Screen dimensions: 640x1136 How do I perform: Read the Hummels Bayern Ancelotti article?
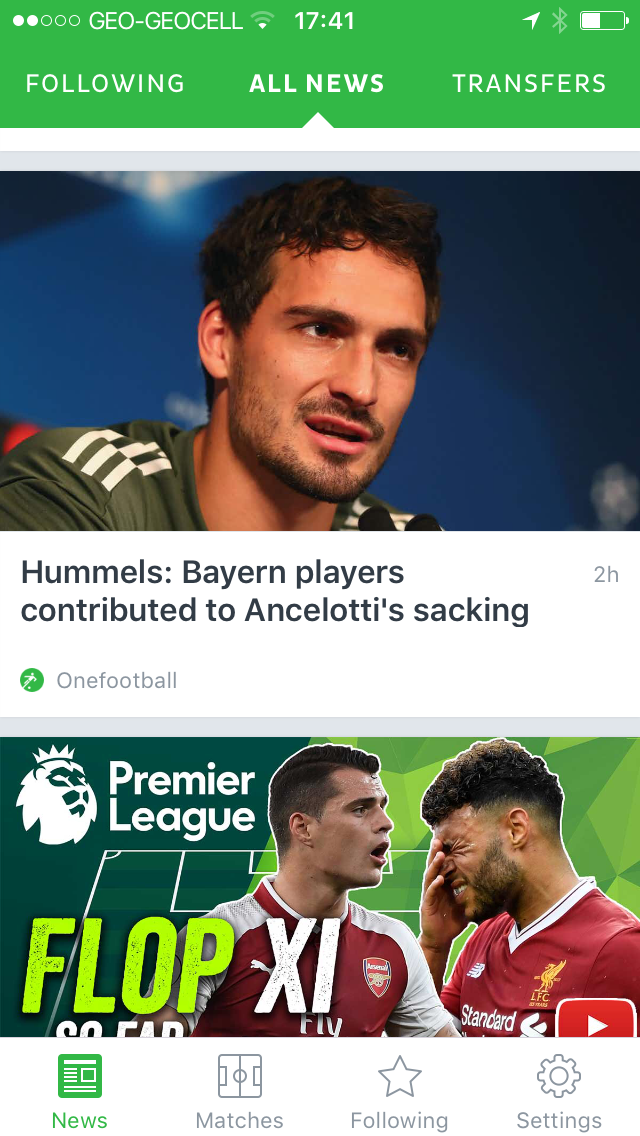pyautogui.click(x=275, y=591)
